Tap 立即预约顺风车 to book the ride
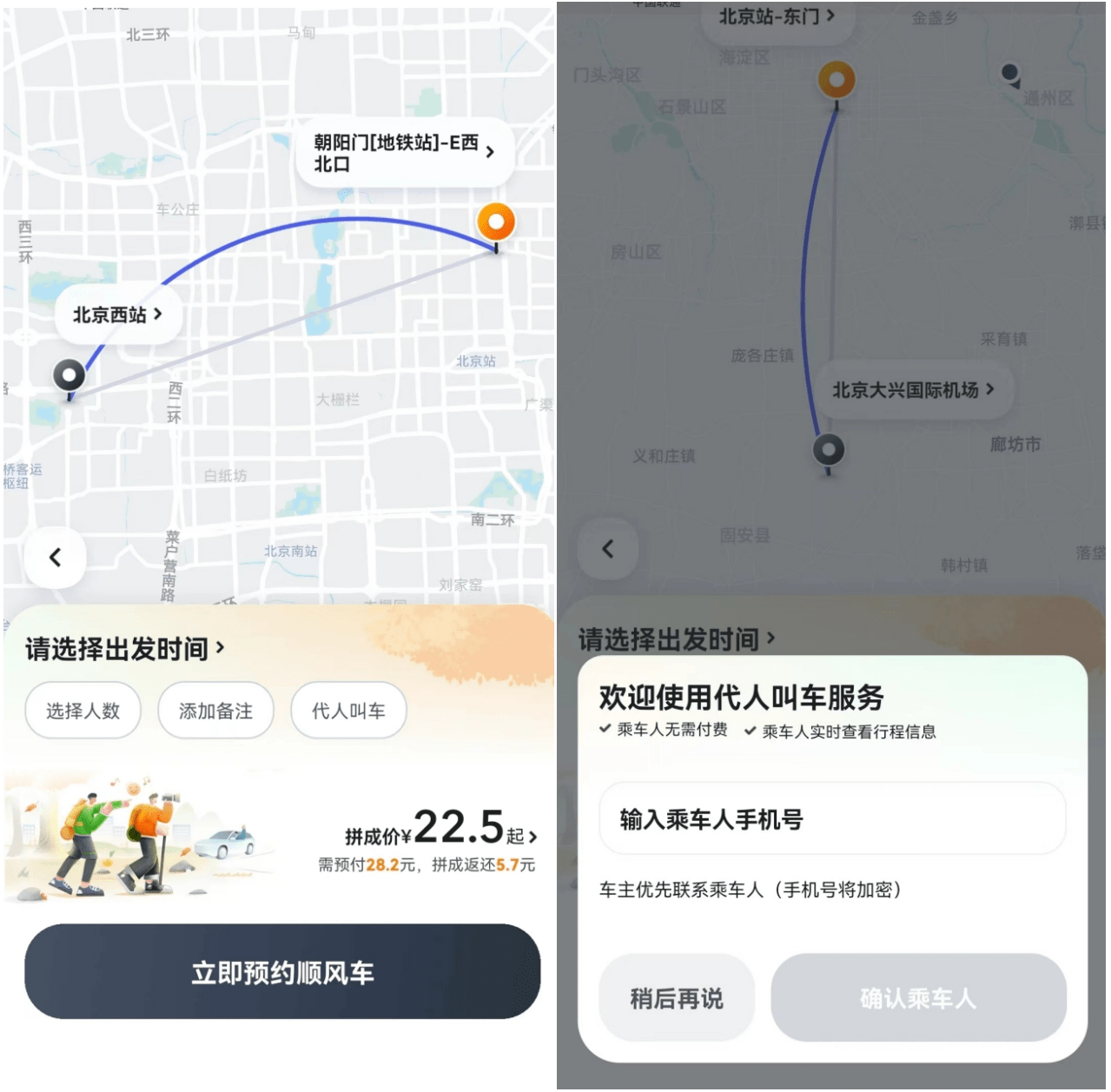Image resolution: width=1111 pixels, height=1092 pixels. pyautogui.click(x=282, y=971)
